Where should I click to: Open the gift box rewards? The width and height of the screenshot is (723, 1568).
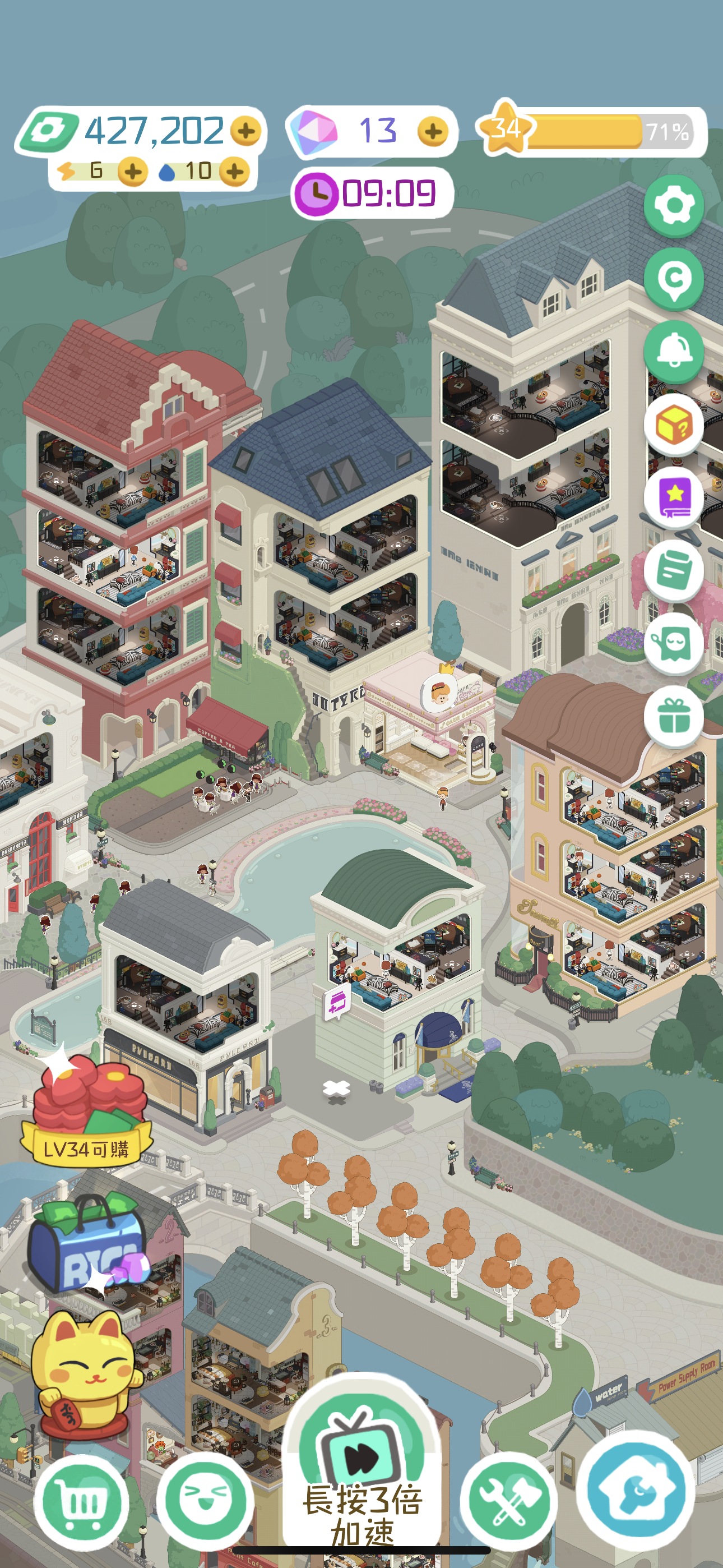673,717
